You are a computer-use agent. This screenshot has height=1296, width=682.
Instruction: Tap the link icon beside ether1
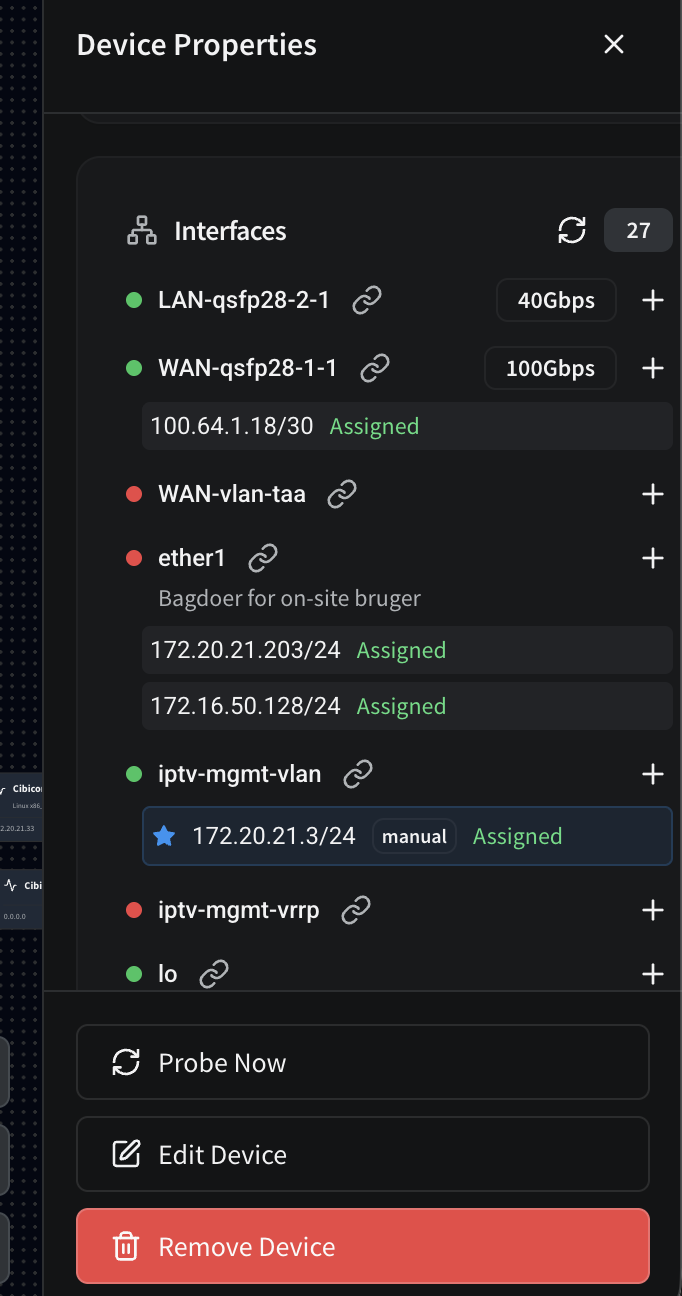tap(263, 558)
